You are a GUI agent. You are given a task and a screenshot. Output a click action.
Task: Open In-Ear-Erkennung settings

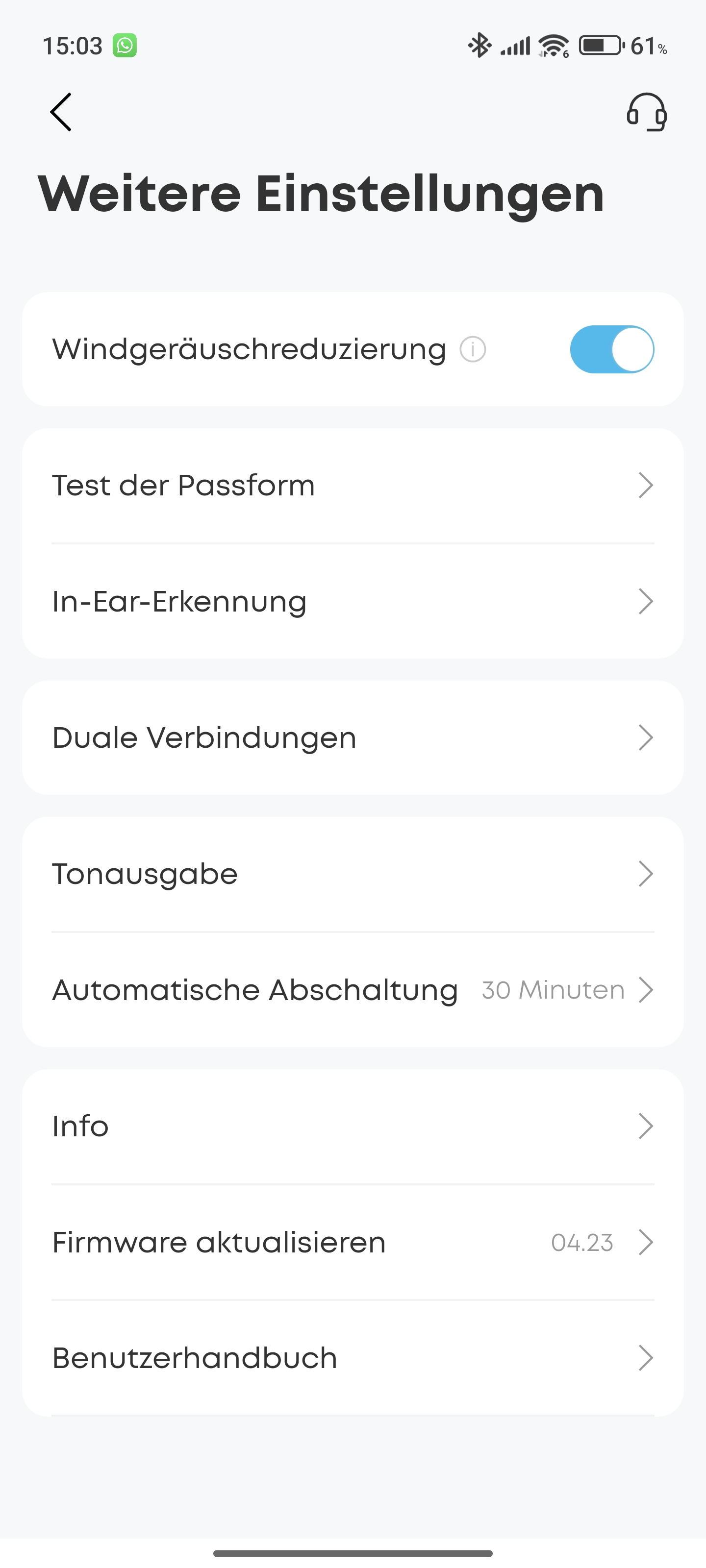pos(352,601)
